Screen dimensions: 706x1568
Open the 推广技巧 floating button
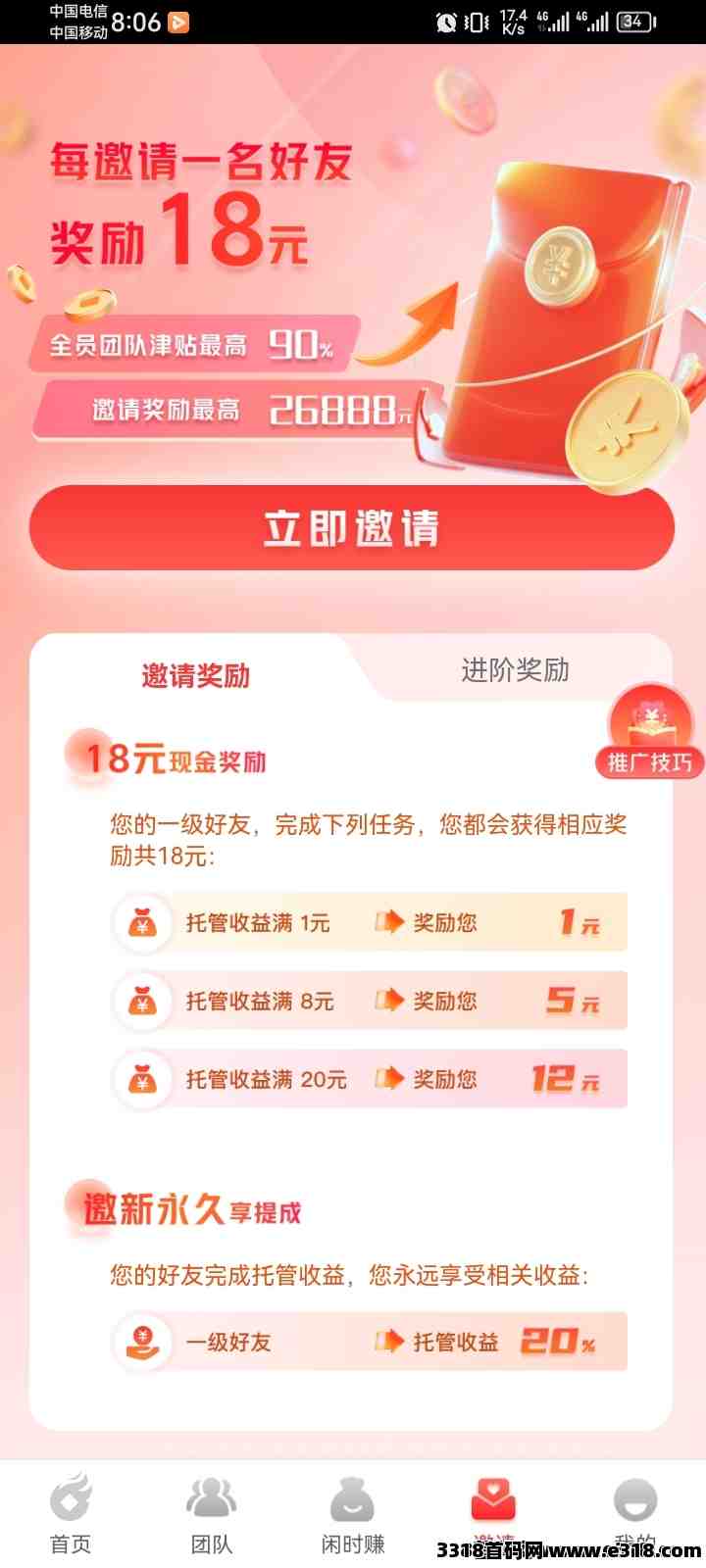point(649,735)
